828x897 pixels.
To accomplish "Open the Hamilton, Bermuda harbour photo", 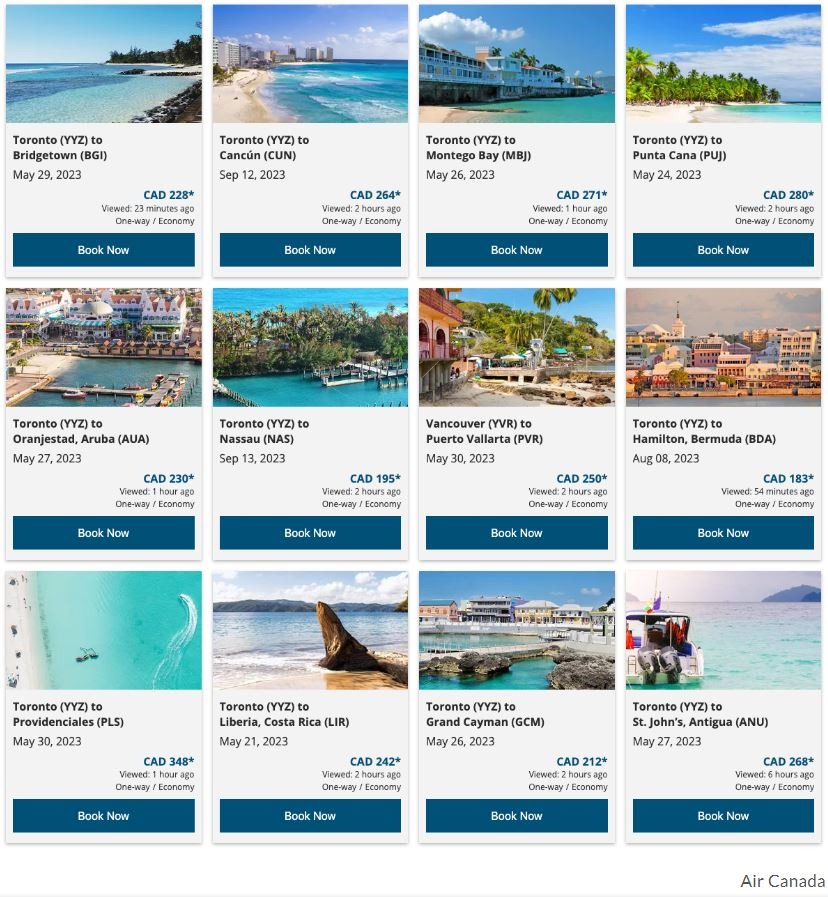I will 723,347.
